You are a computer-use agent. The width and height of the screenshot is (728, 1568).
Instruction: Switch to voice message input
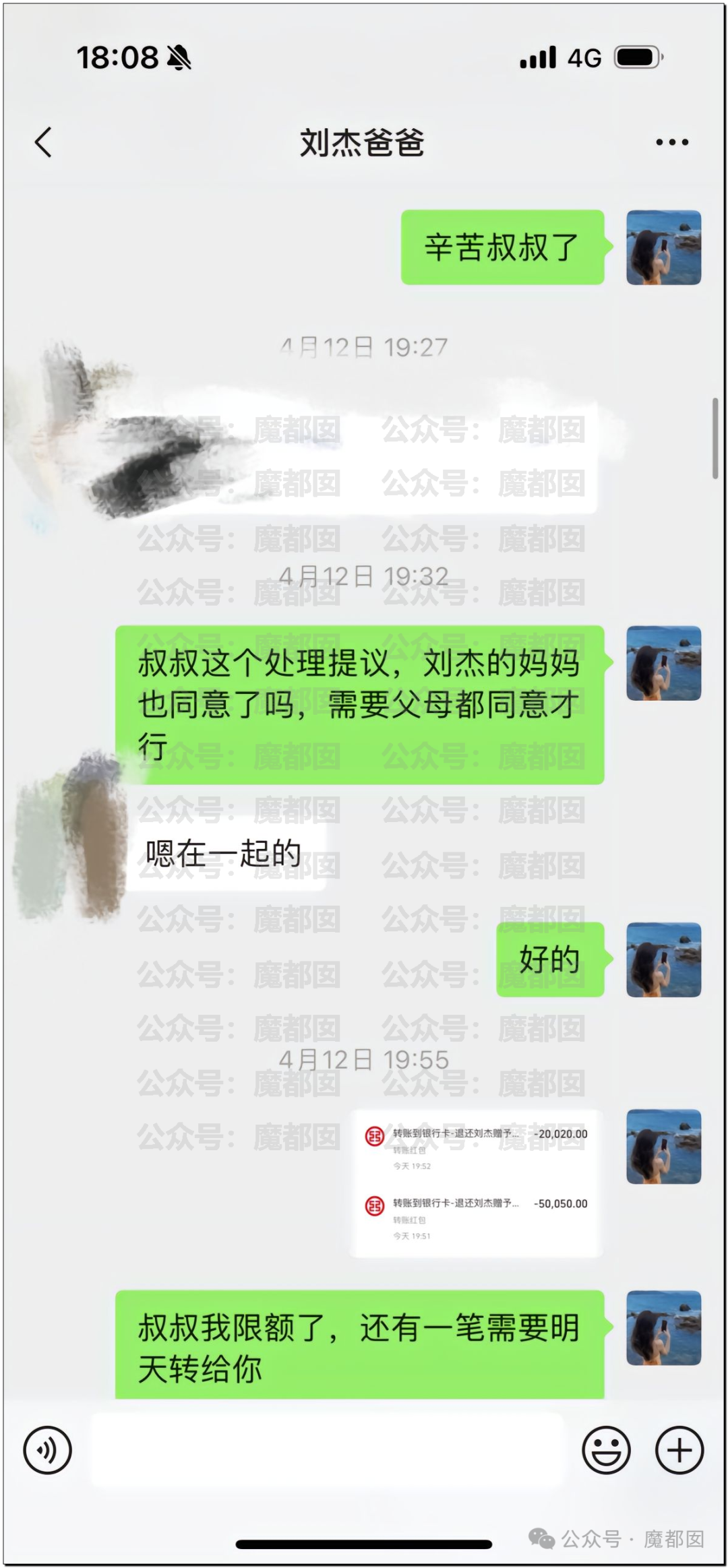[47, 1449]
